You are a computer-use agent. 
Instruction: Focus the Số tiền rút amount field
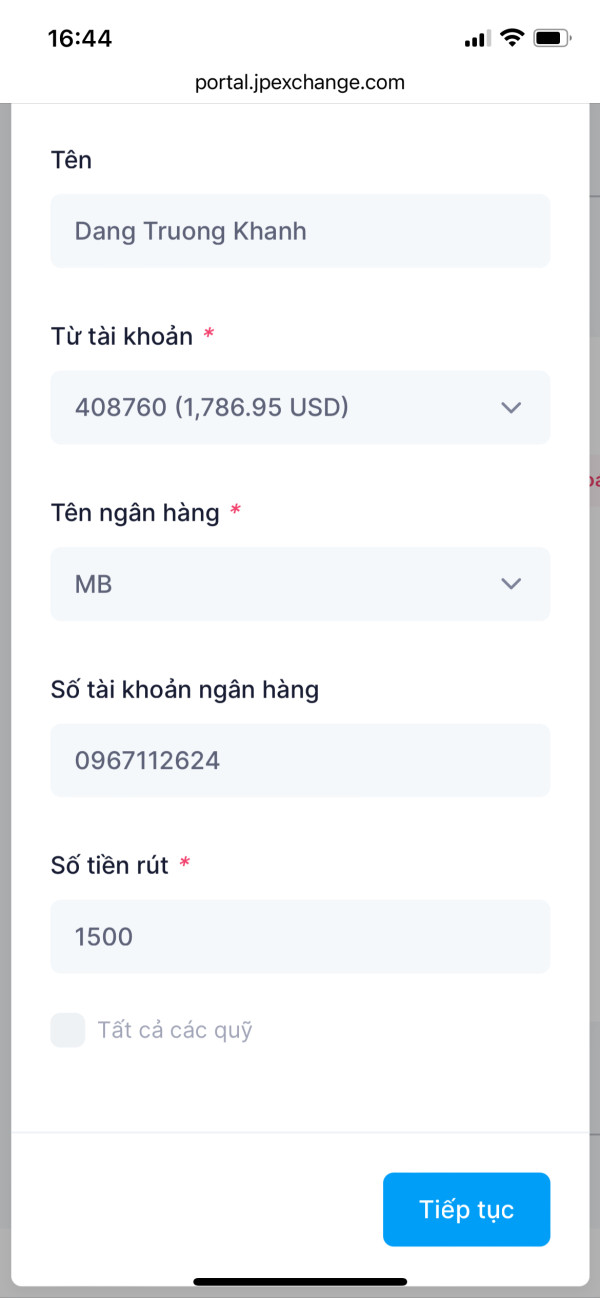[x=300, y=937]
